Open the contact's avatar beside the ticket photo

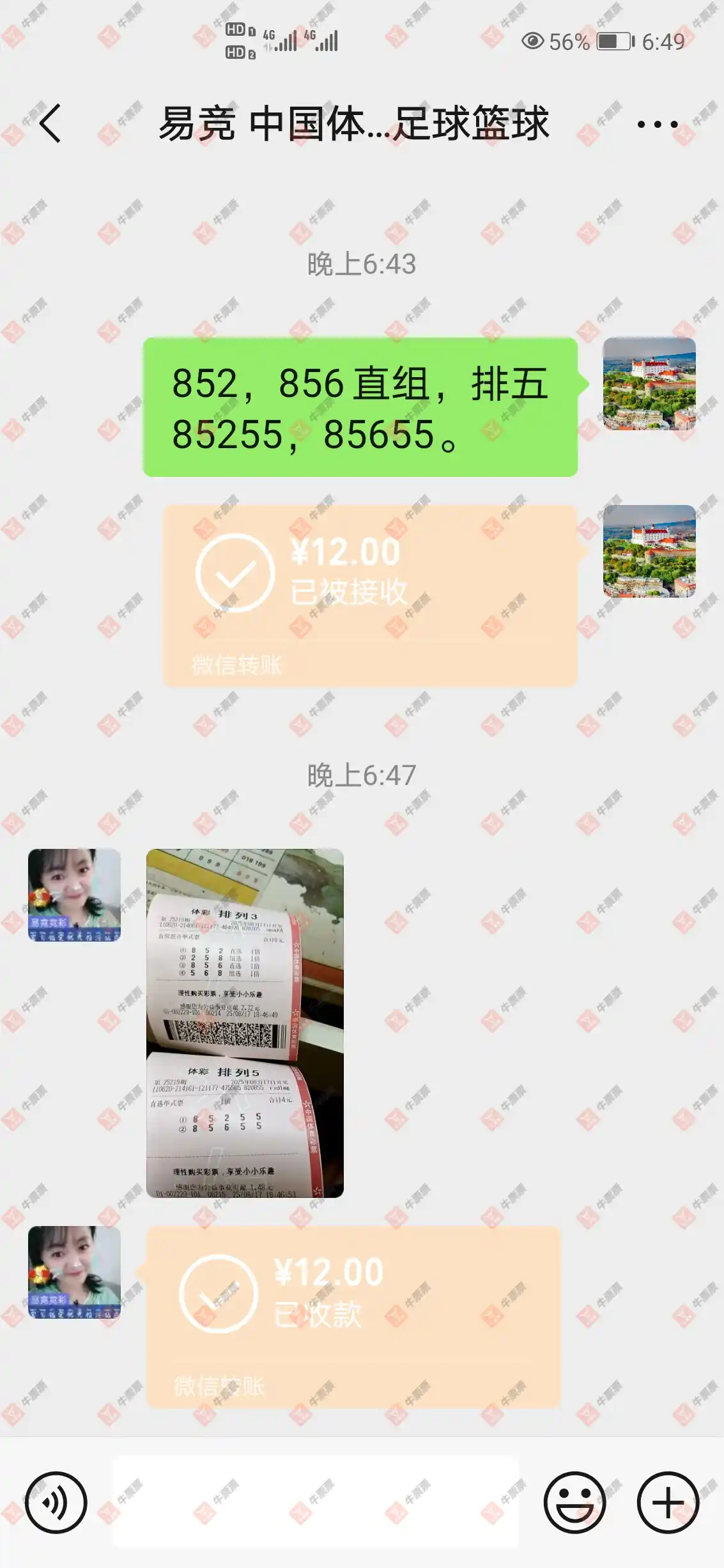(75, 895)
